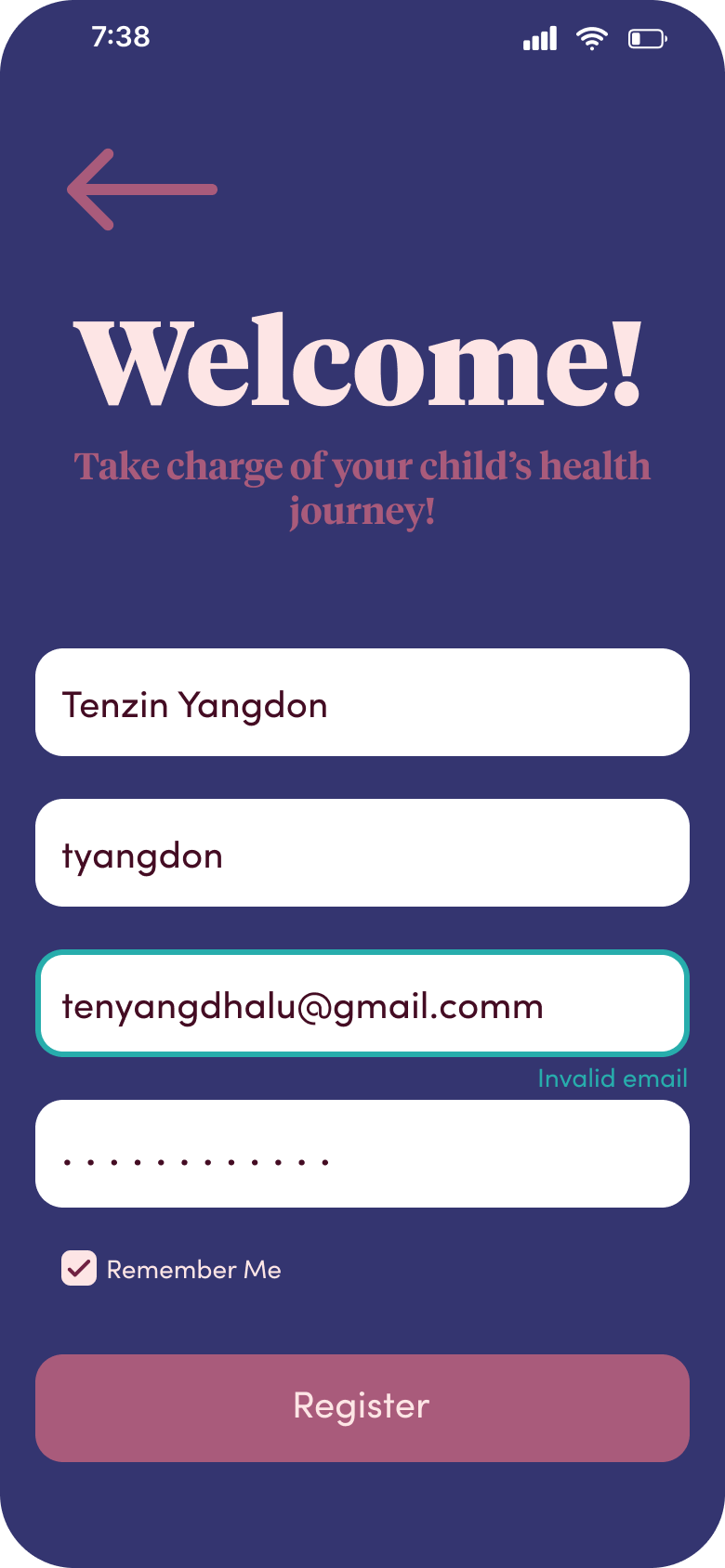This screenshot has height=1568, width=725.
Task: Tap the Register button
Action: 362,1408
